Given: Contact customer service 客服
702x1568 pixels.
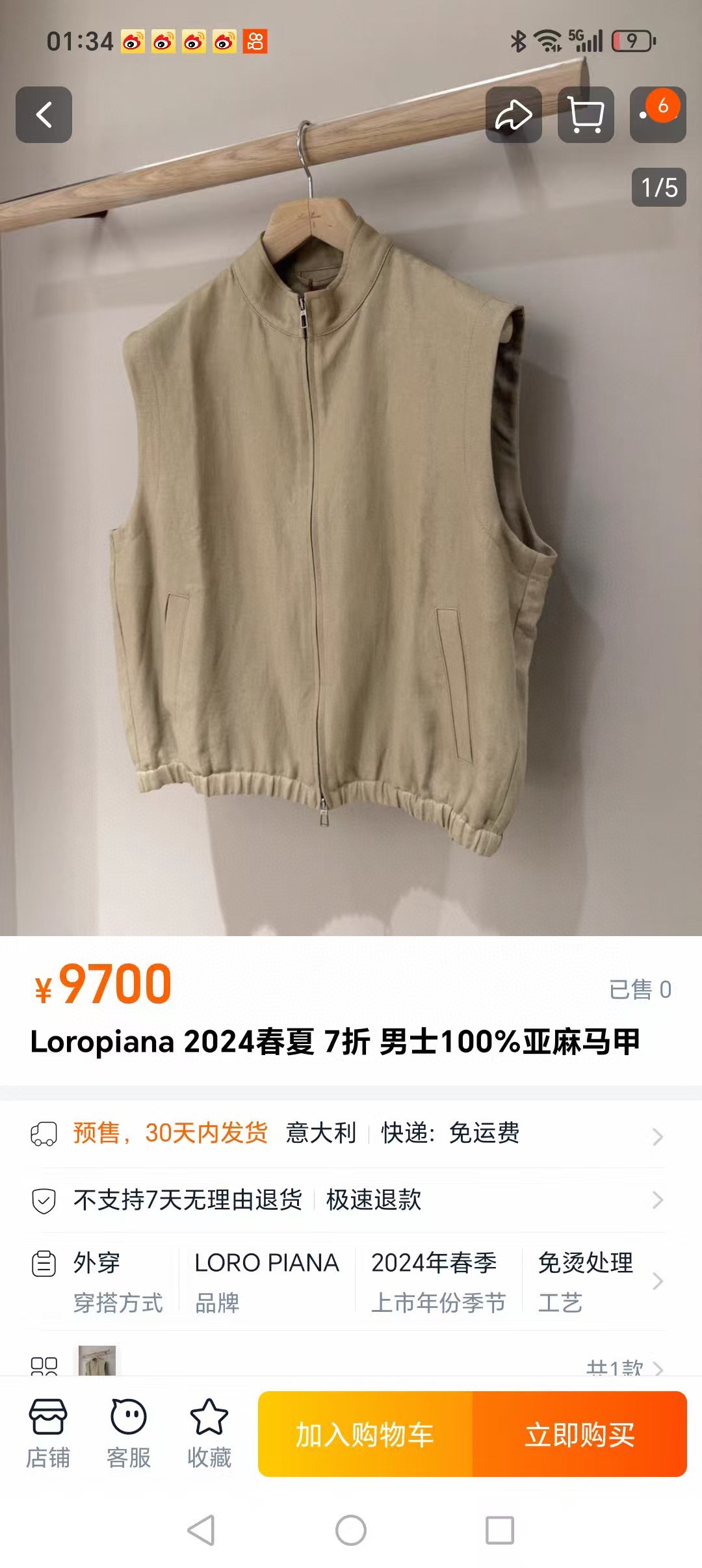Looking at the screenshot, I should [x=129, y=1433].
